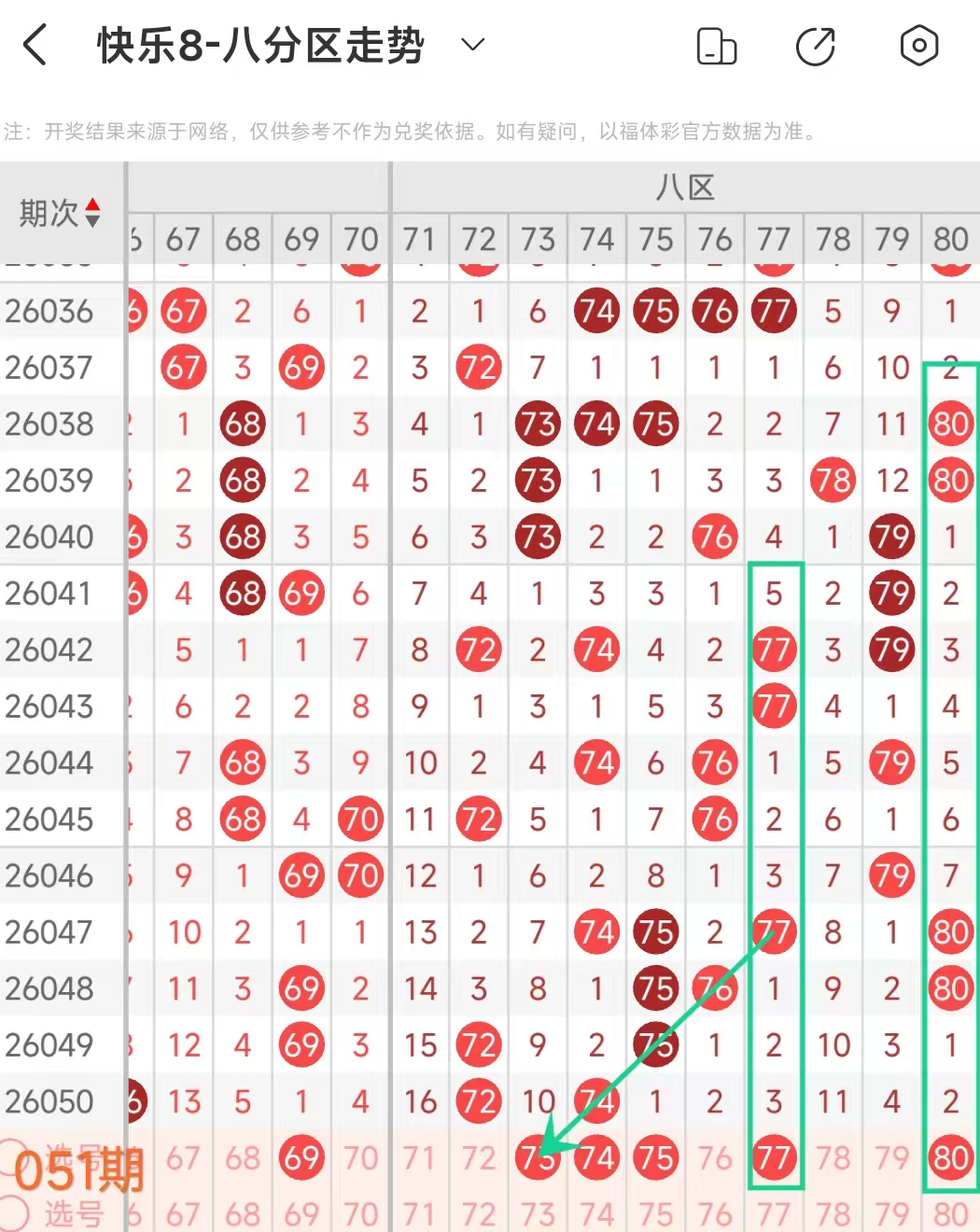980x1232 pixels.
Task: Open the chart settings
Action: coord(918,46)
